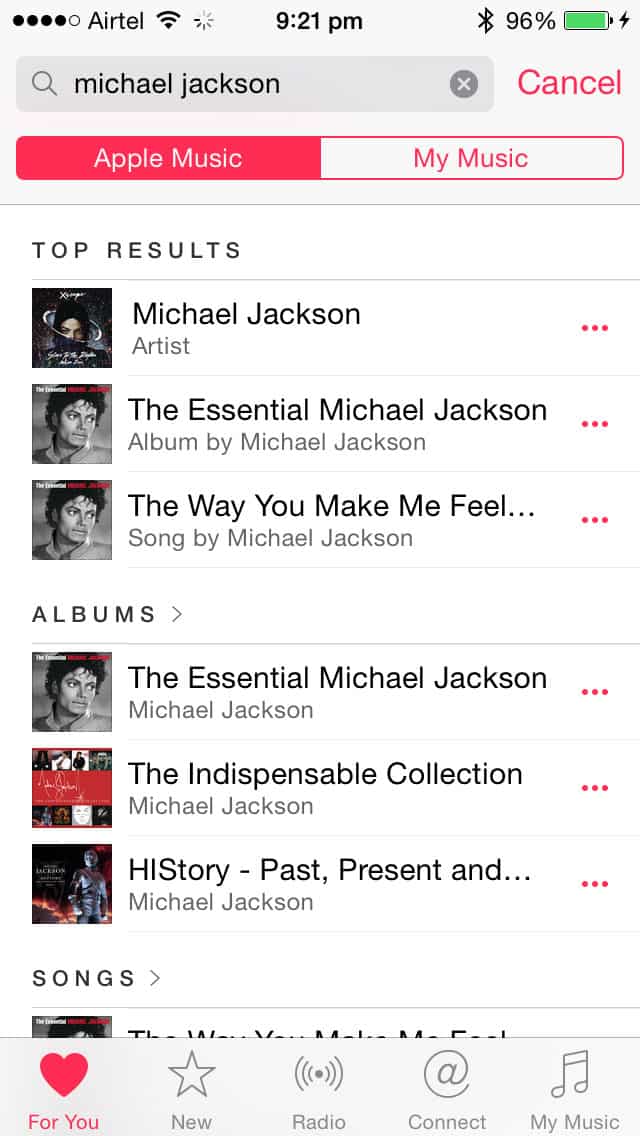Open more options for Michael Jackson artist
Viewport: 640px width, 1136px height.
pyautogui.click(x=594, y=328)
